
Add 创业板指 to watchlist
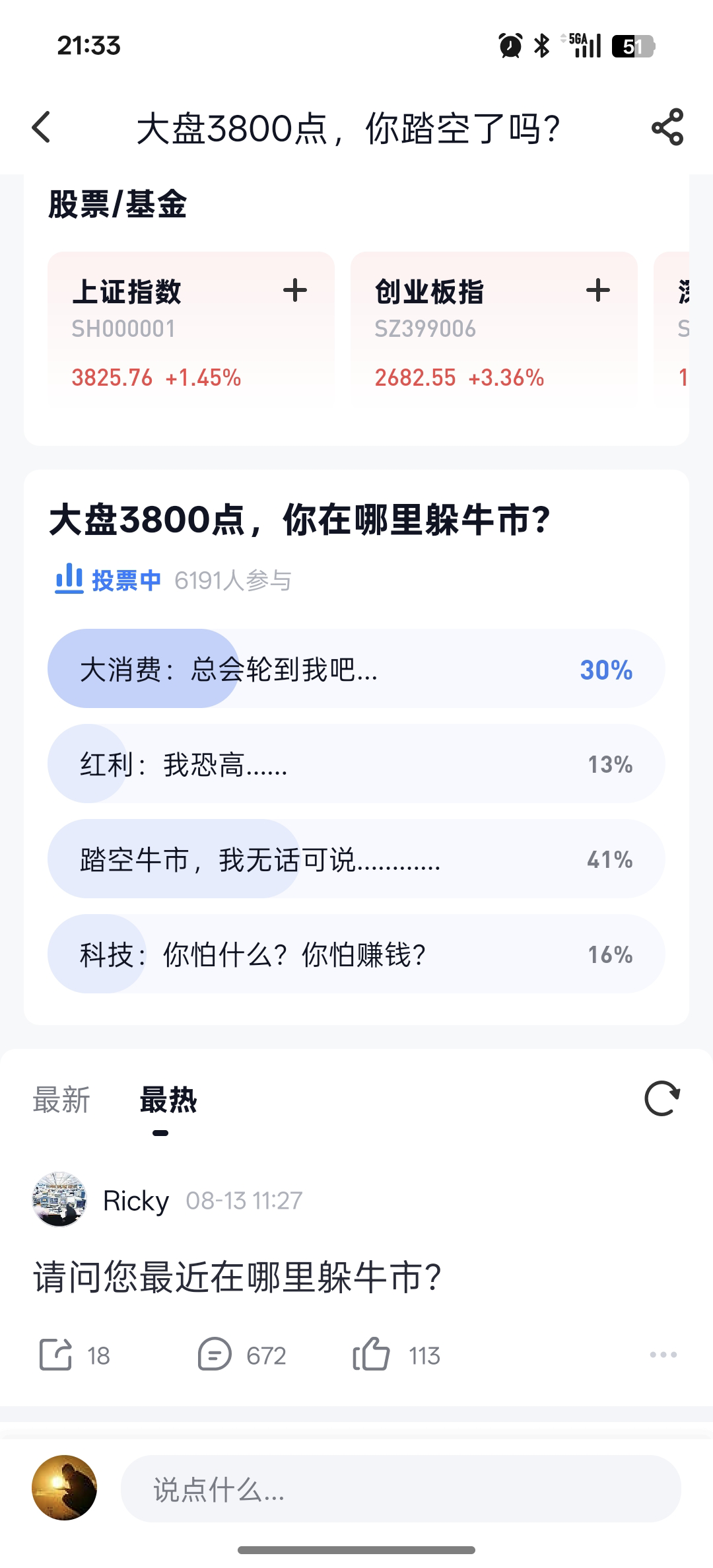click(597, 290)
